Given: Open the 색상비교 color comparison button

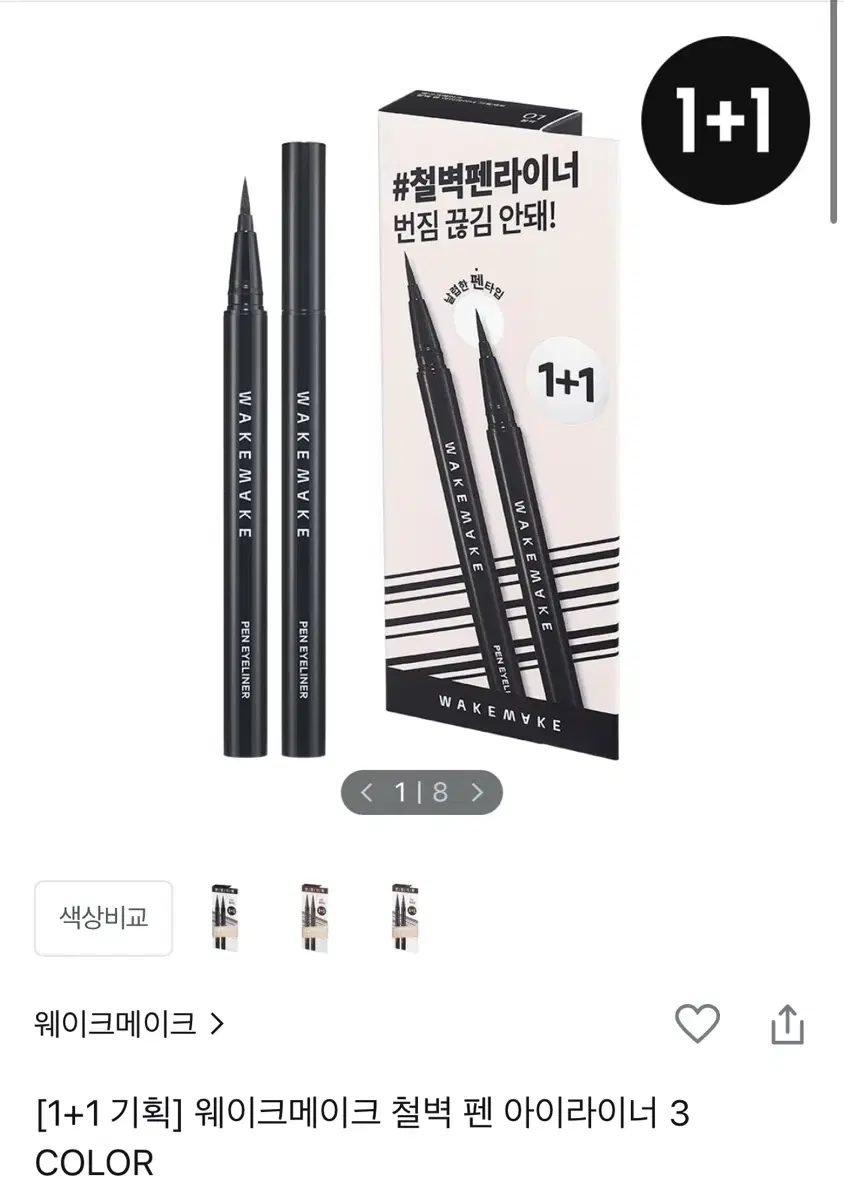Looking at the screenshot, I should 103,918.
